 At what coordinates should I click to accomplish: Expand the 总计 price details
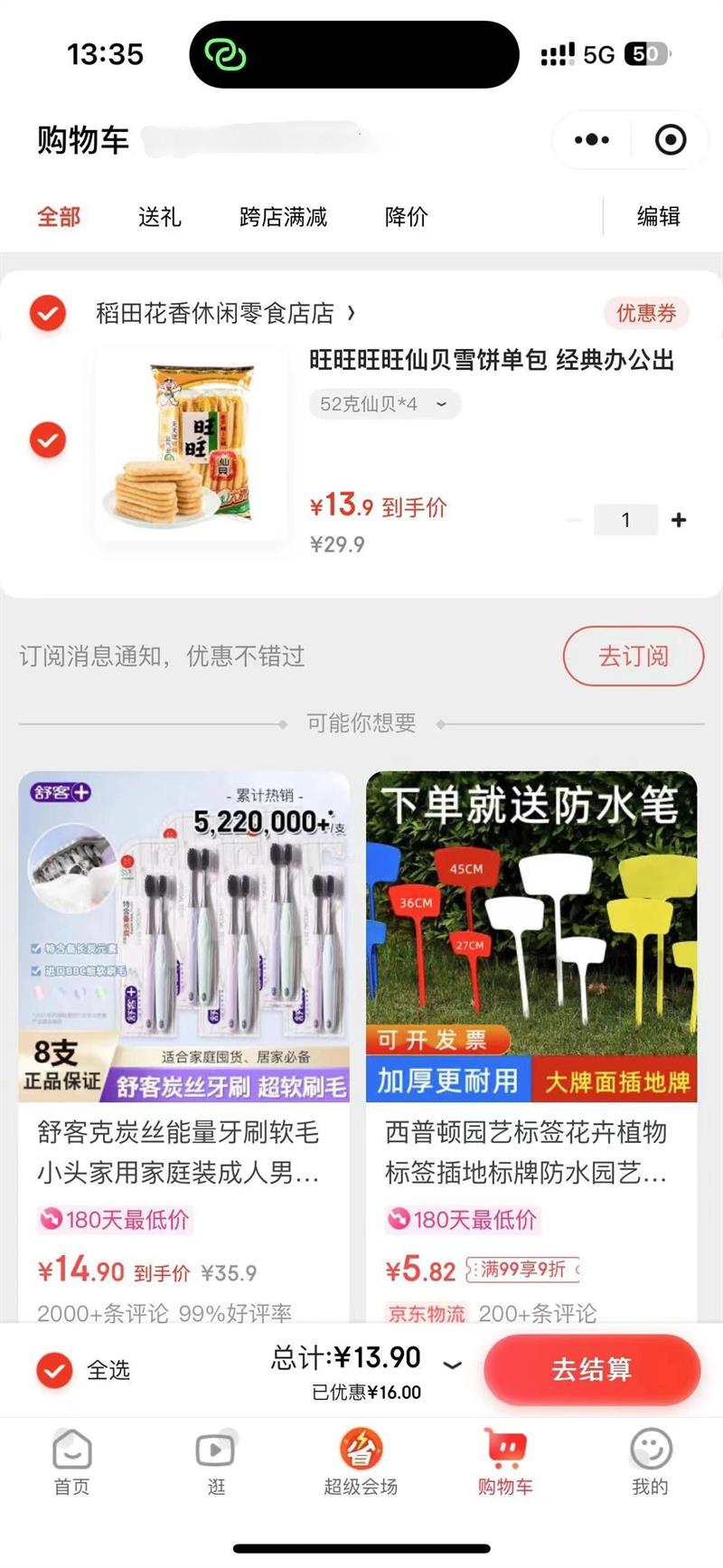tap(453, 1365)
